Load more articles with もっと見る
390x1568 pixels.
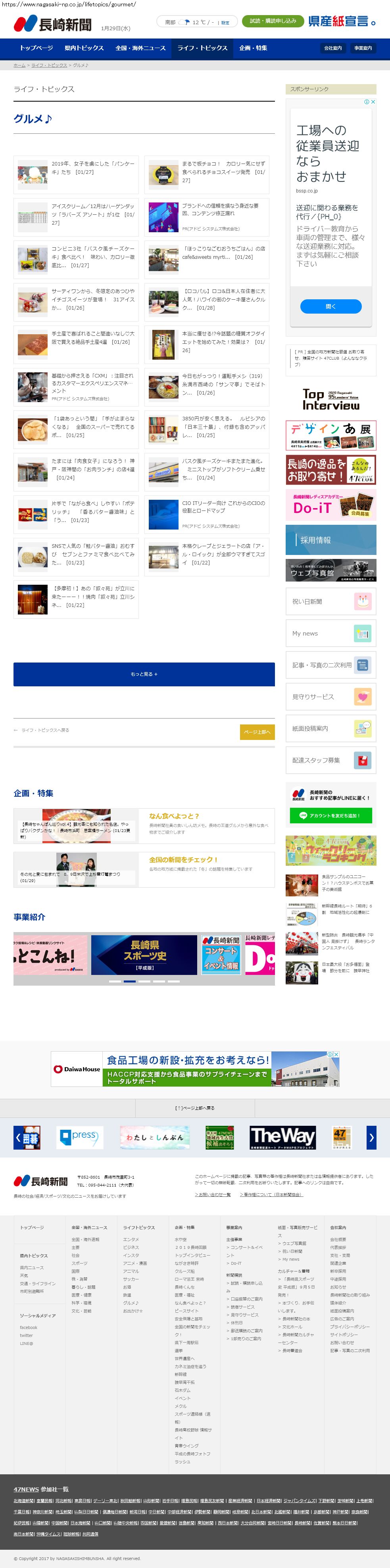[144, 674]
